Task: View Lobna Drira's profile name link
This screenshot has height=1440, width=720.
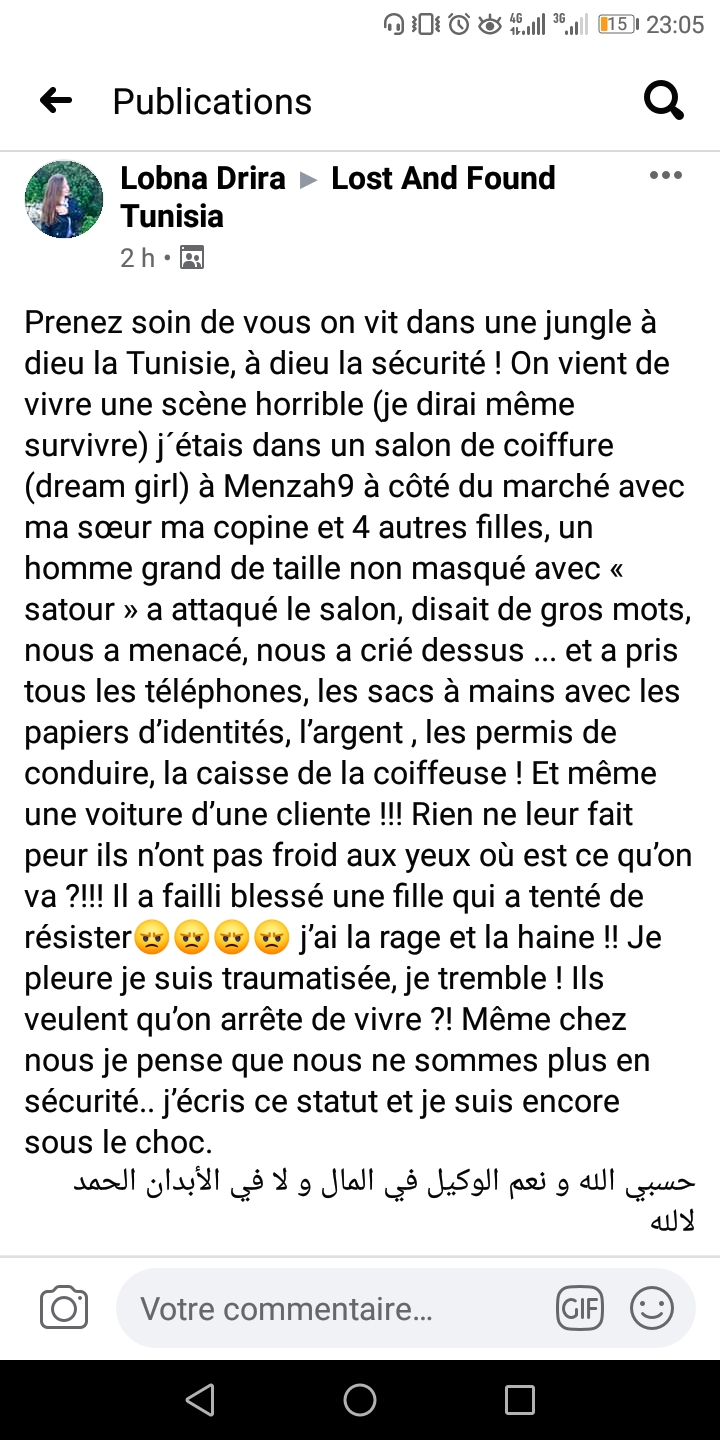Action: (203, 178)
